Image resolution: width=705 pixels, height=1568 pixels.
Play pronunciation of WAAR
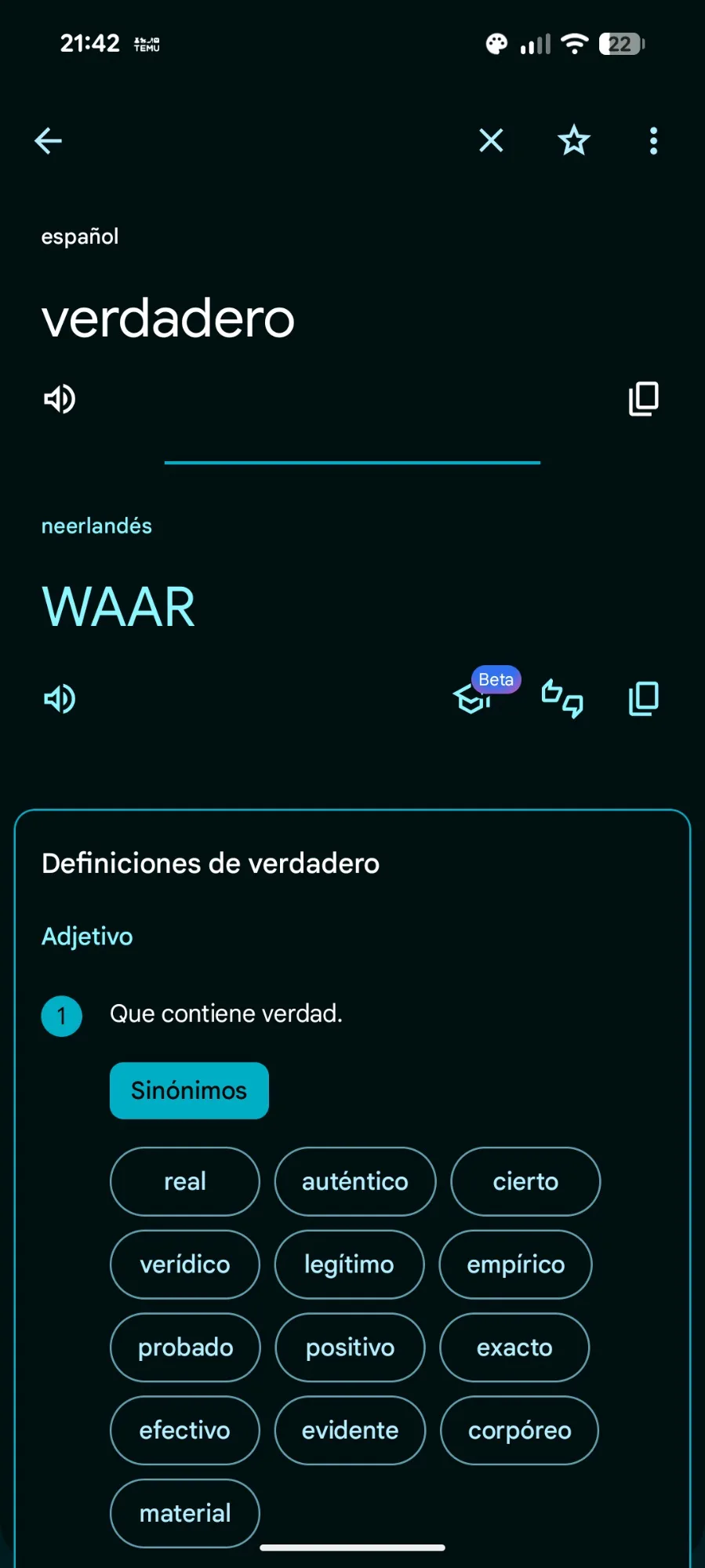click(x=60, y=699)
